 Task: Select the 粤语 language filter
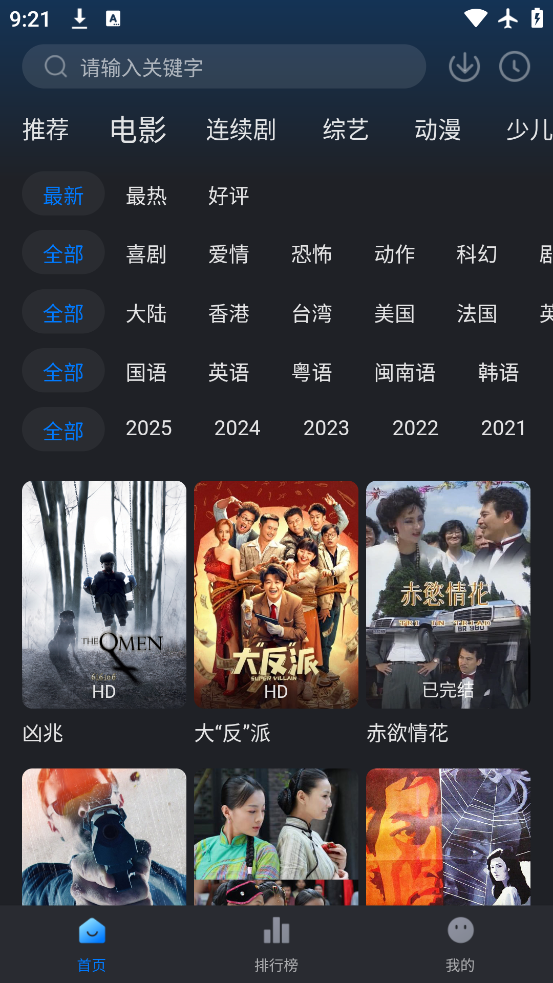coord(312,372)
